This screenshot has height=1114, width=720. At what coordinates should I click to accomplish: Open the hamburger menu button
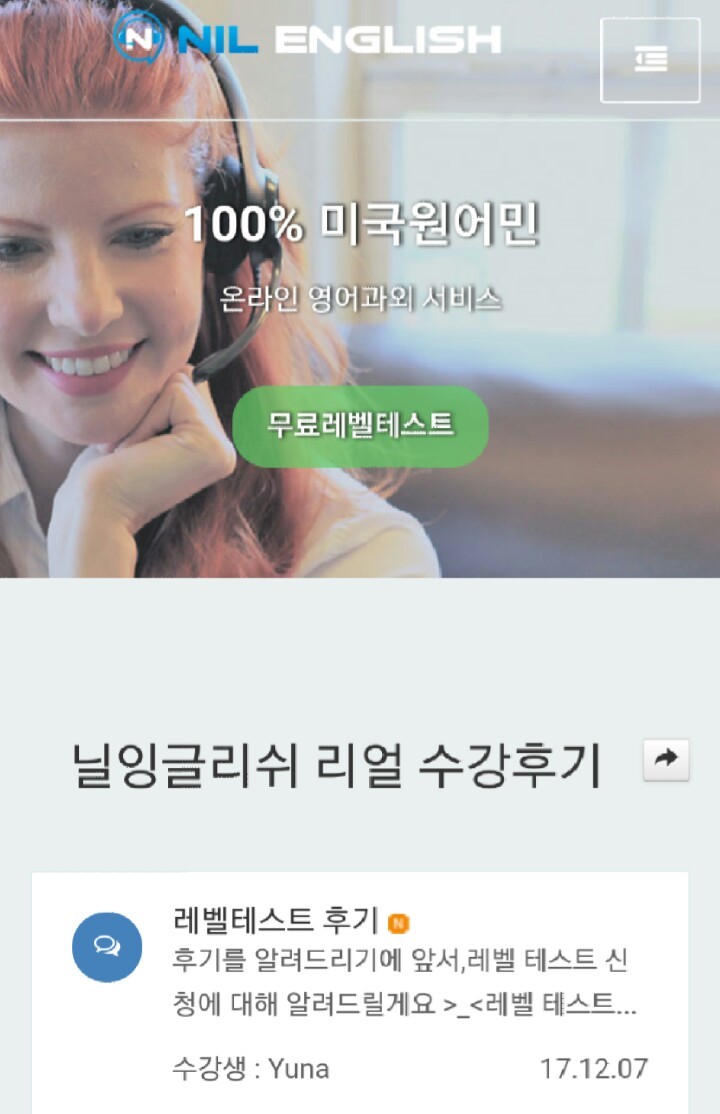[650, 60]
